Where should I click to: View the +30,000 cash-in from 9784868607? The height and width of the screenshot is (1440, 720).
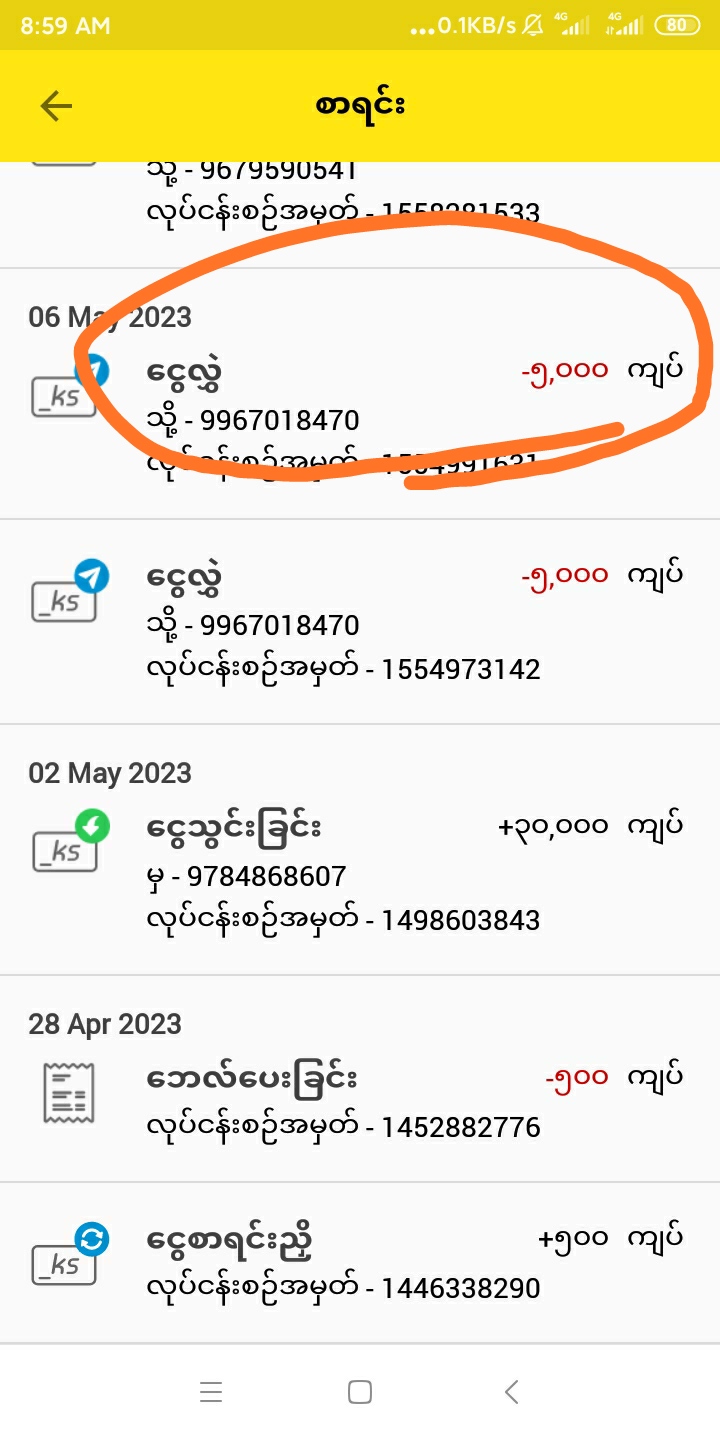tap(360, 872)
